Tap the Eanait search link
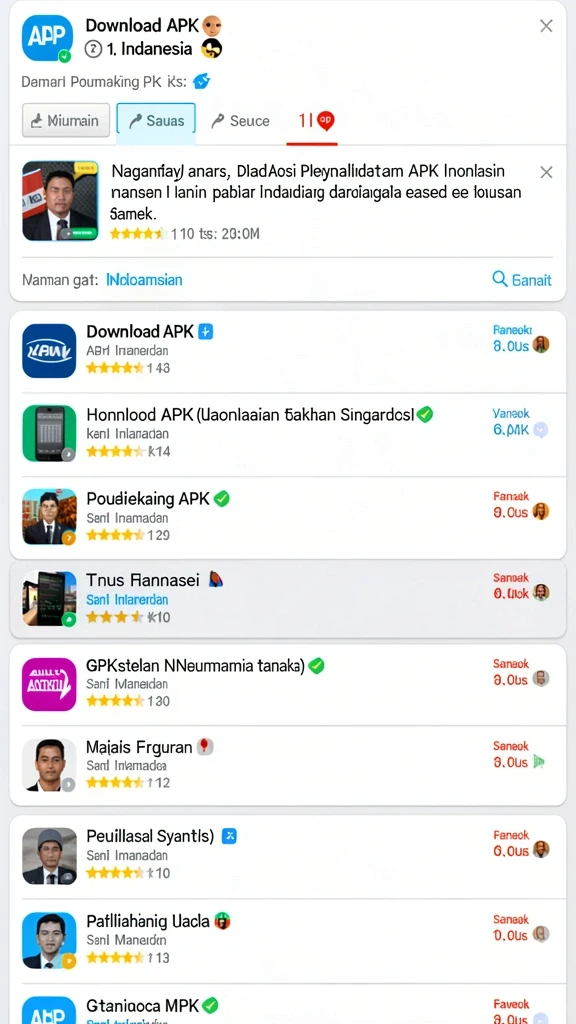Viewport: 576px width, 1024px height. [522, 280]
